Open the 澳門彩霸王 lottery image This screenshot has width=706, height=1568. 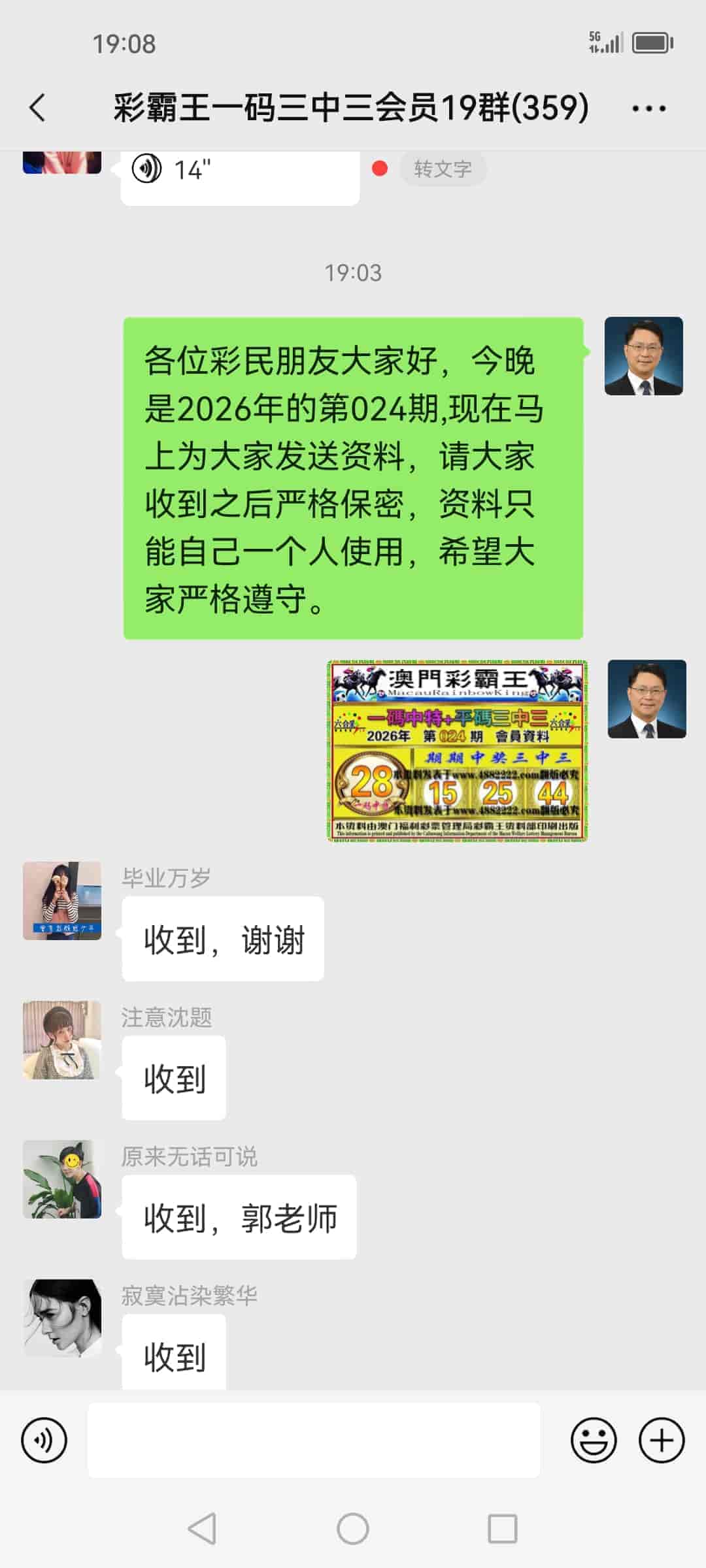point(458,751)
